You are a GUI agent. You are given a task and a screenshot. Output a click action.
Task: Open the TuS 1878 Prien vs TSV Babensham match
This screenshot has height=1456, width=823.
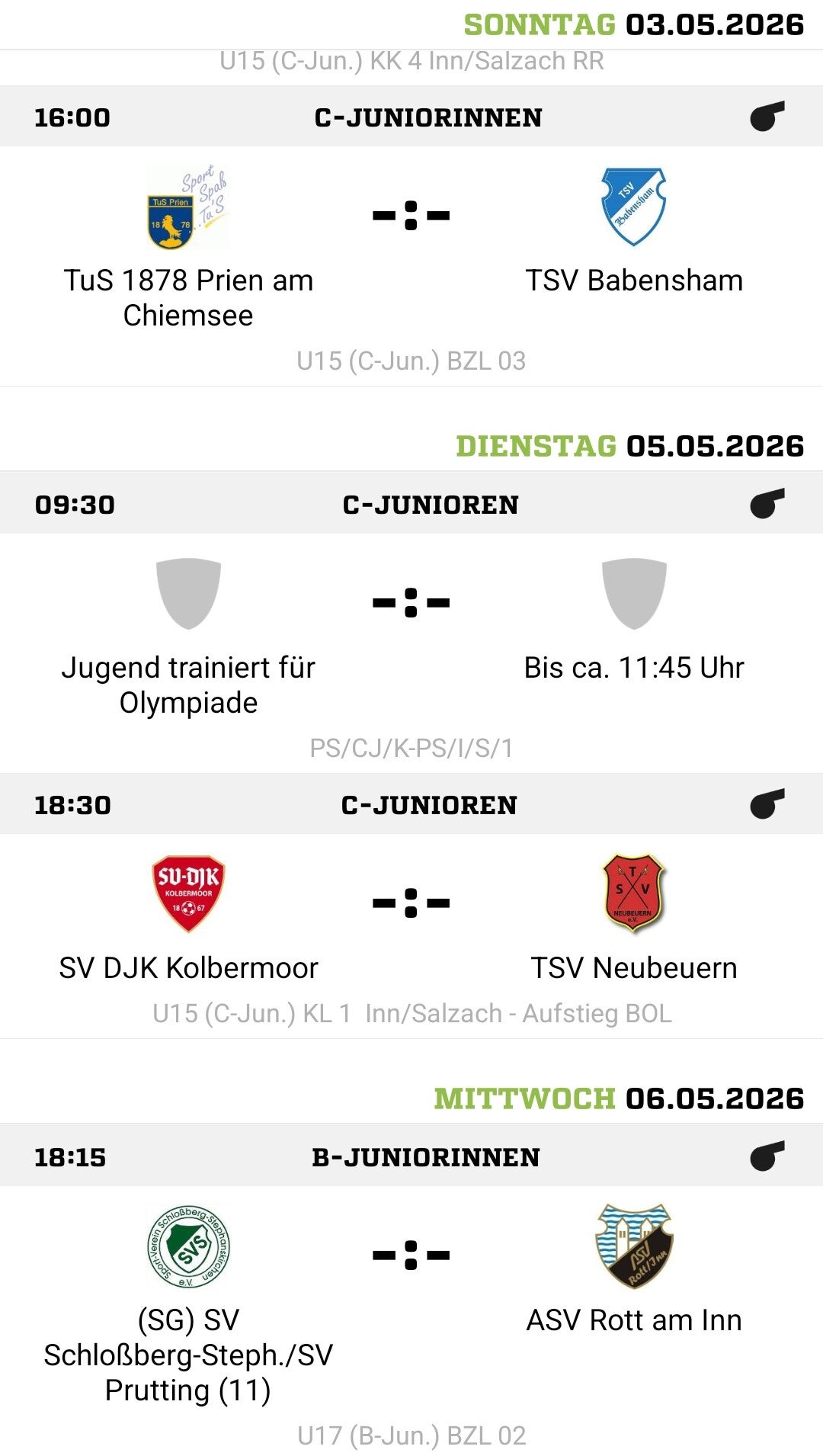click(x=411, y=265)
